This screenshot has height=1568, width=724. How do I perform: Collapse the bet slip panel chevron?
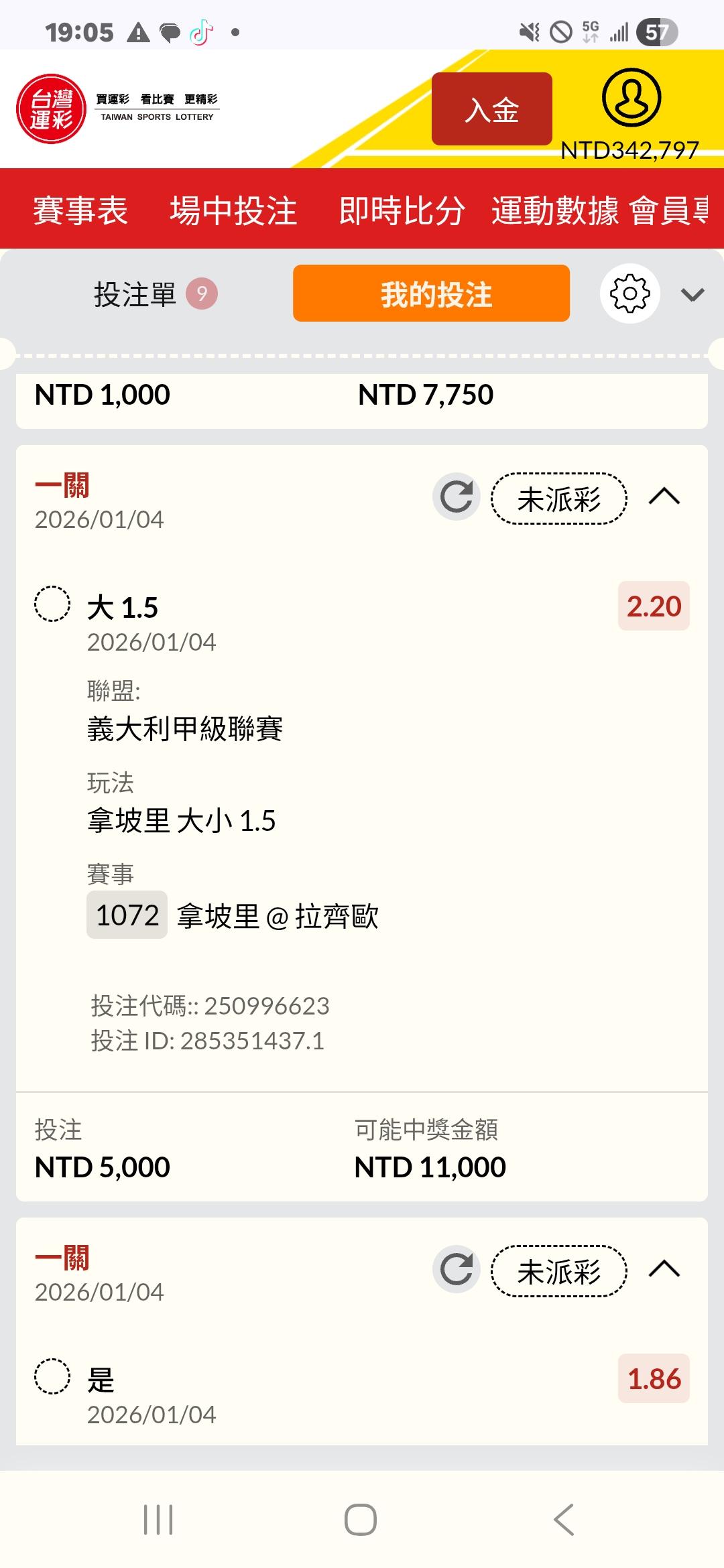click(692, 295)
